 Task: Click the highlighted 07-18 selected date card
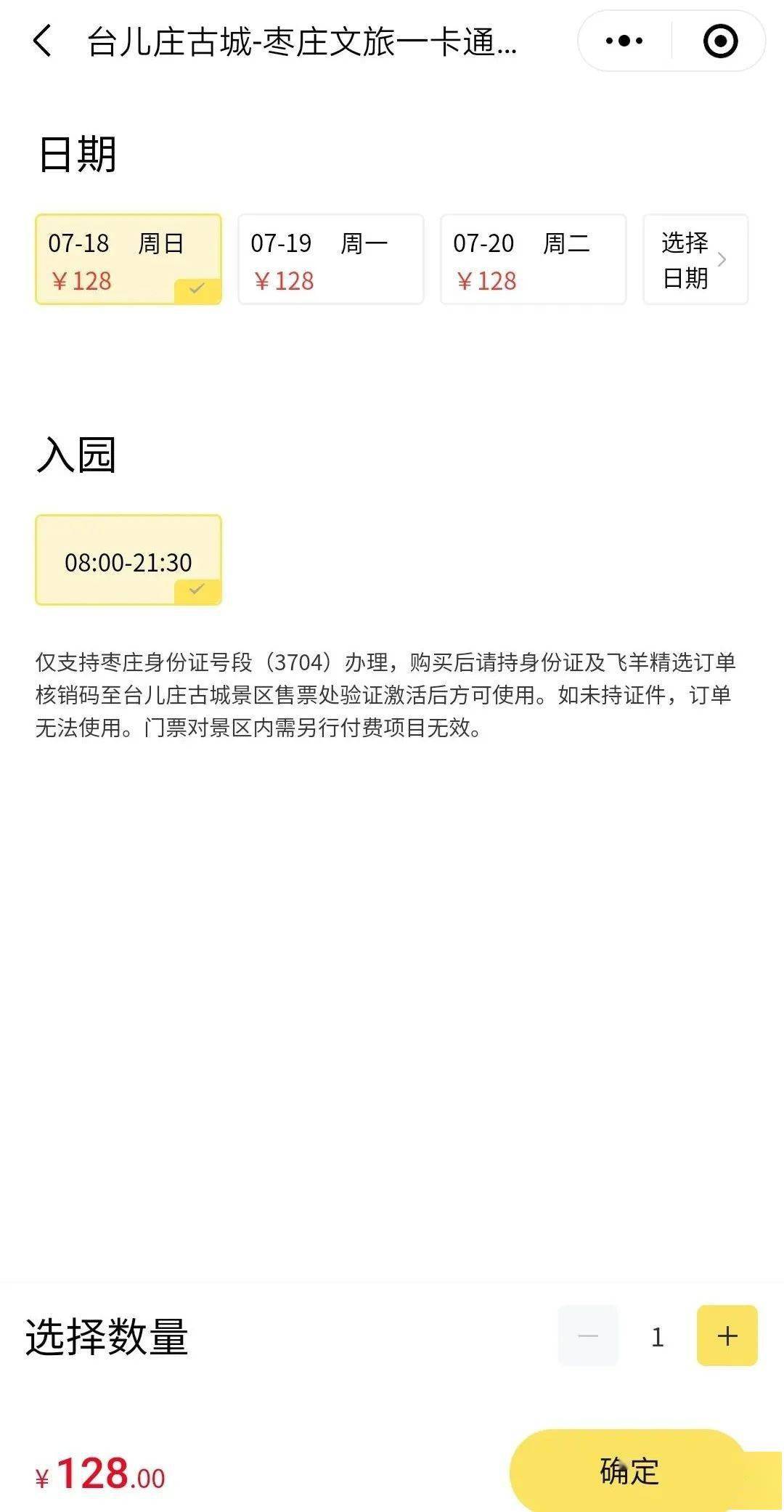(x=127, y=259)
